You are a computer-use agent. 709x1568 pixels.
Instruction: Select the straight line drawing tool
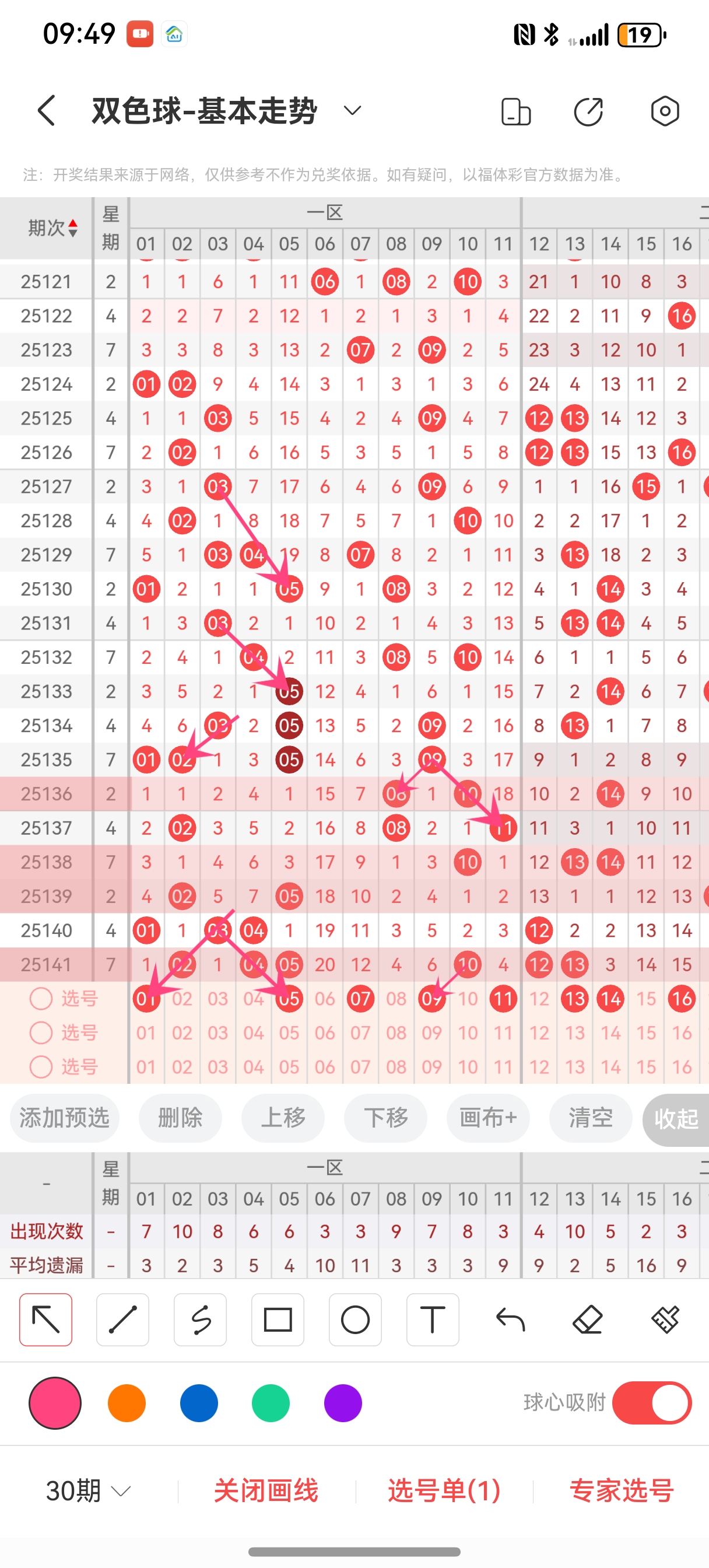pos(122,1319)
